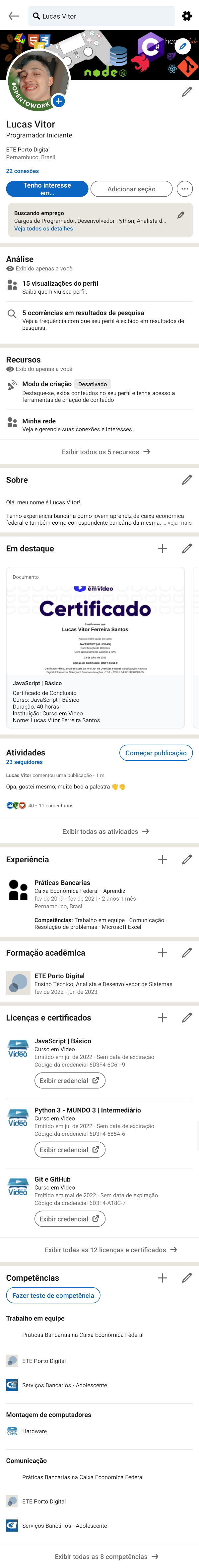Add a new experience entry
Viewport: 199px width, 1568px height.
click(163, 860)
